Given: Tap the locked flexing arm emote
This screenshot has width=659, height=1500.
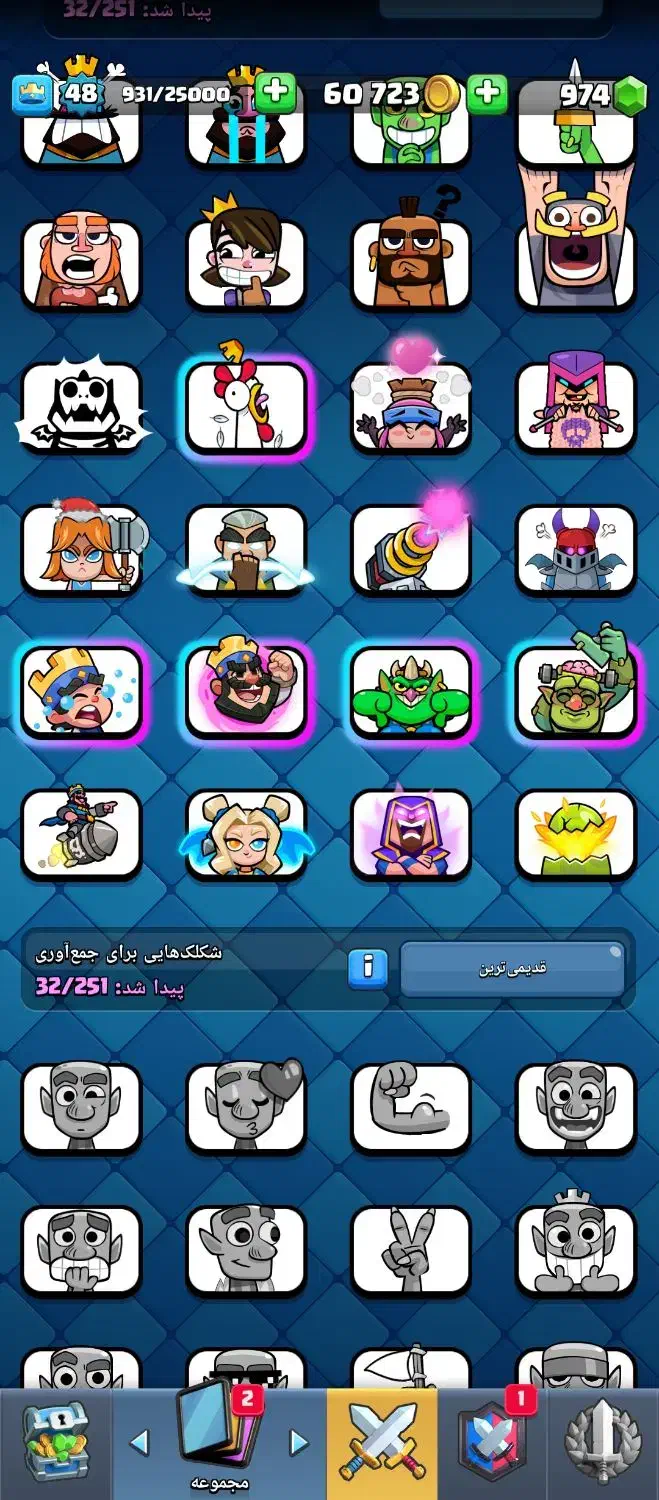Looking at the screenshot, I should 411,1107.
